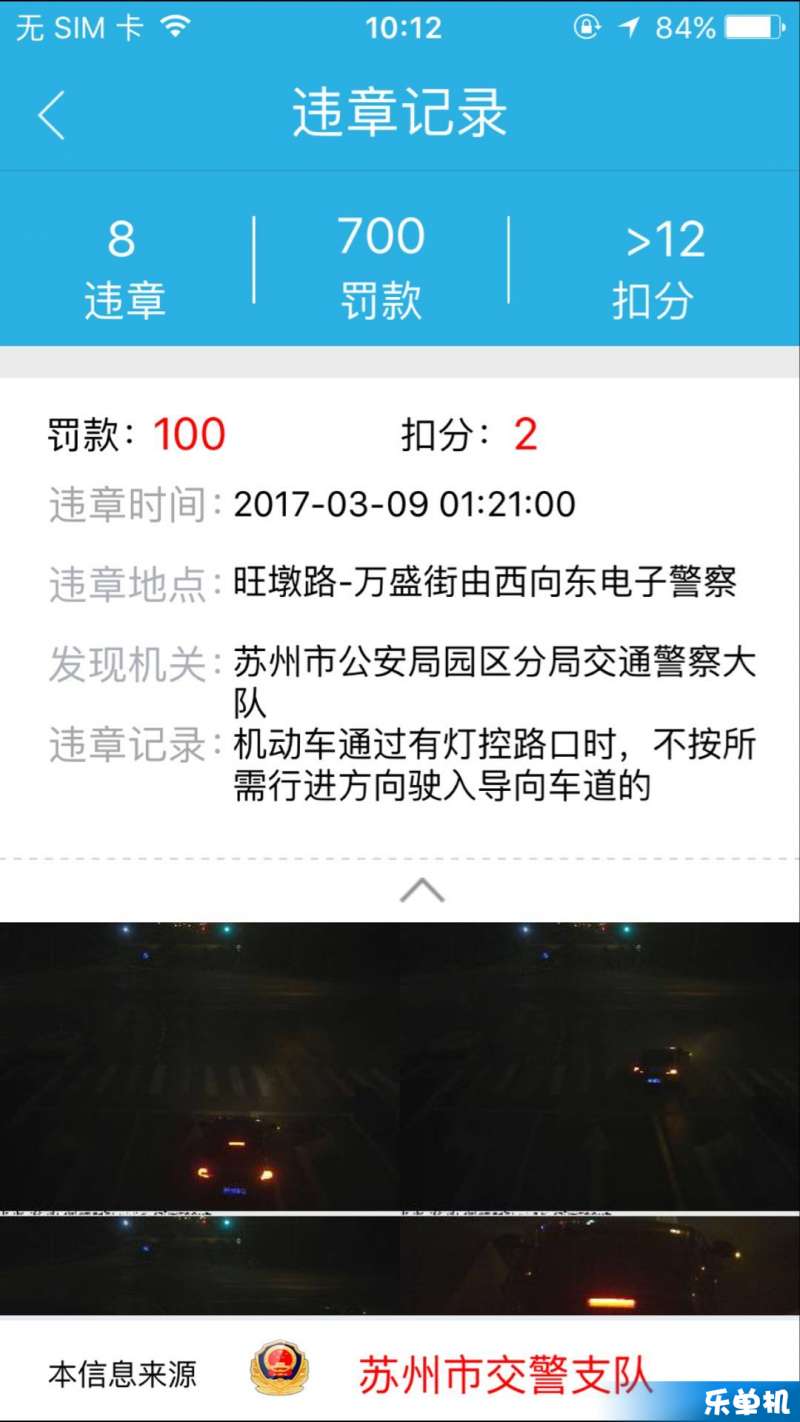The width and height of the screenshot is (800, 1422).
Task: Collapse the violation details with the up chevron
Action: (x=421, y=889)
